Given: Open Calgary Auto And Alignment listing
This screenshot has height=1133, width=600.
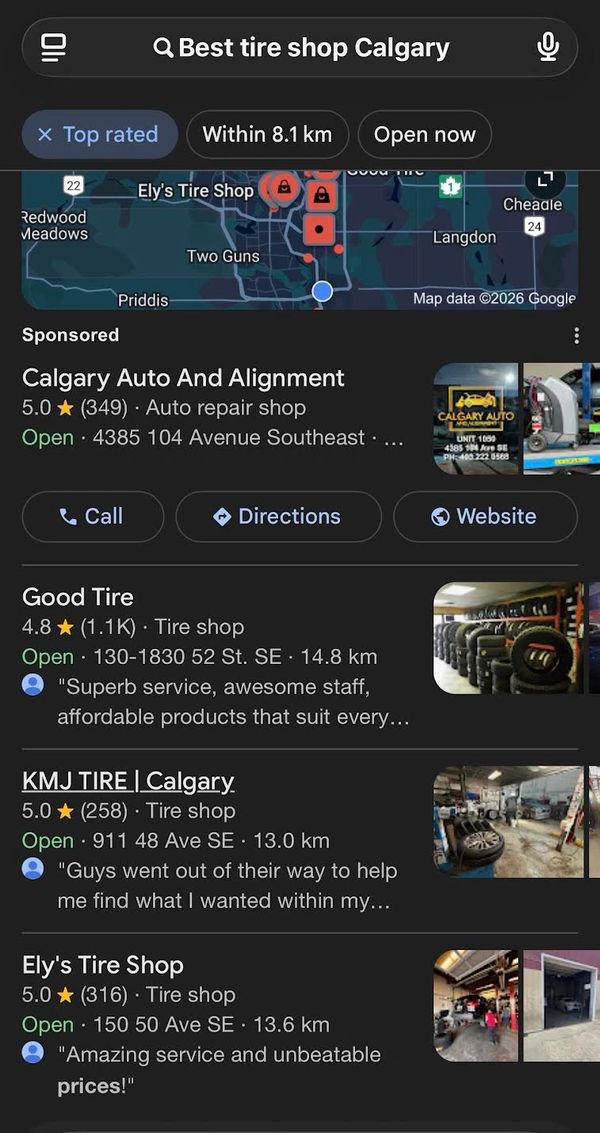Looking at the screenshot, I should 183,378.
